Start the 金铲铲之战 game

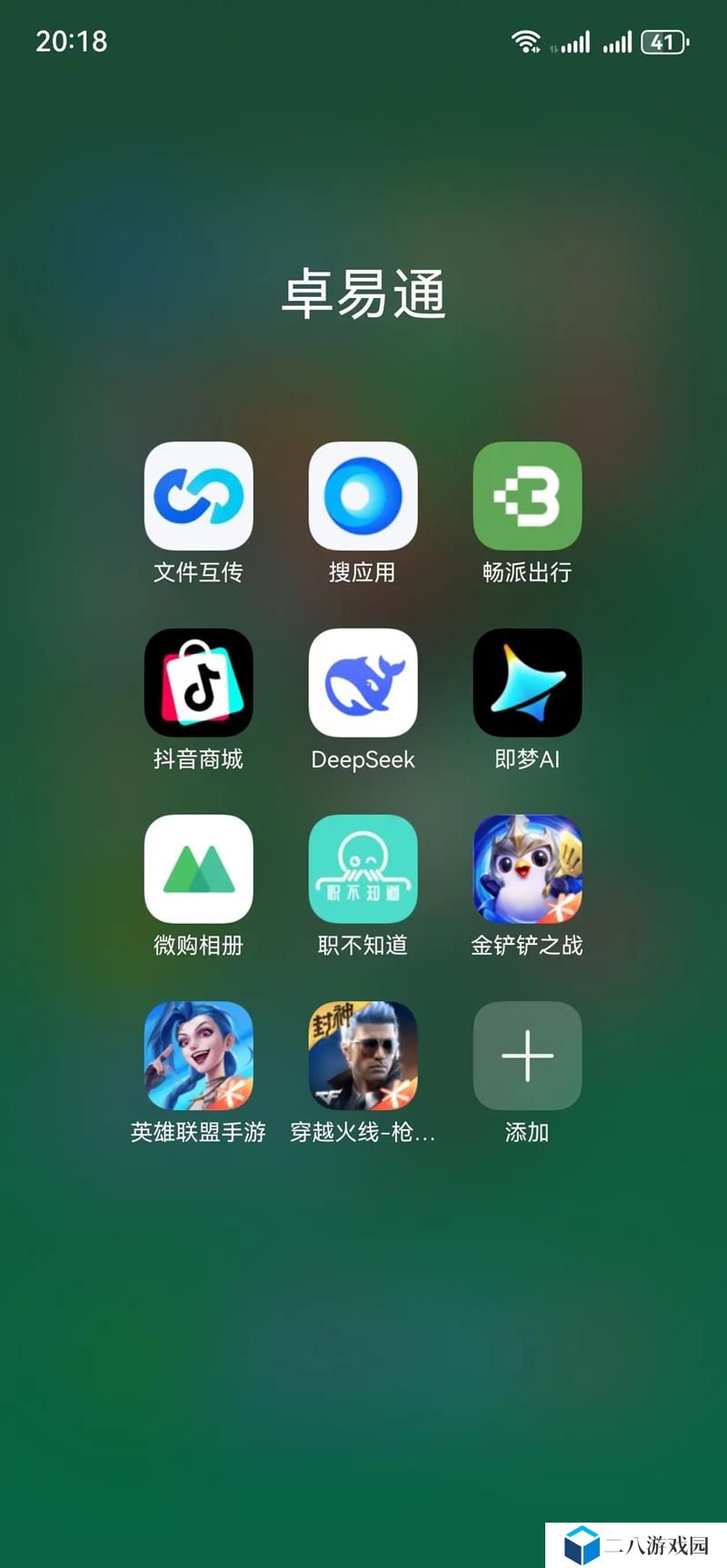(527, 869)
